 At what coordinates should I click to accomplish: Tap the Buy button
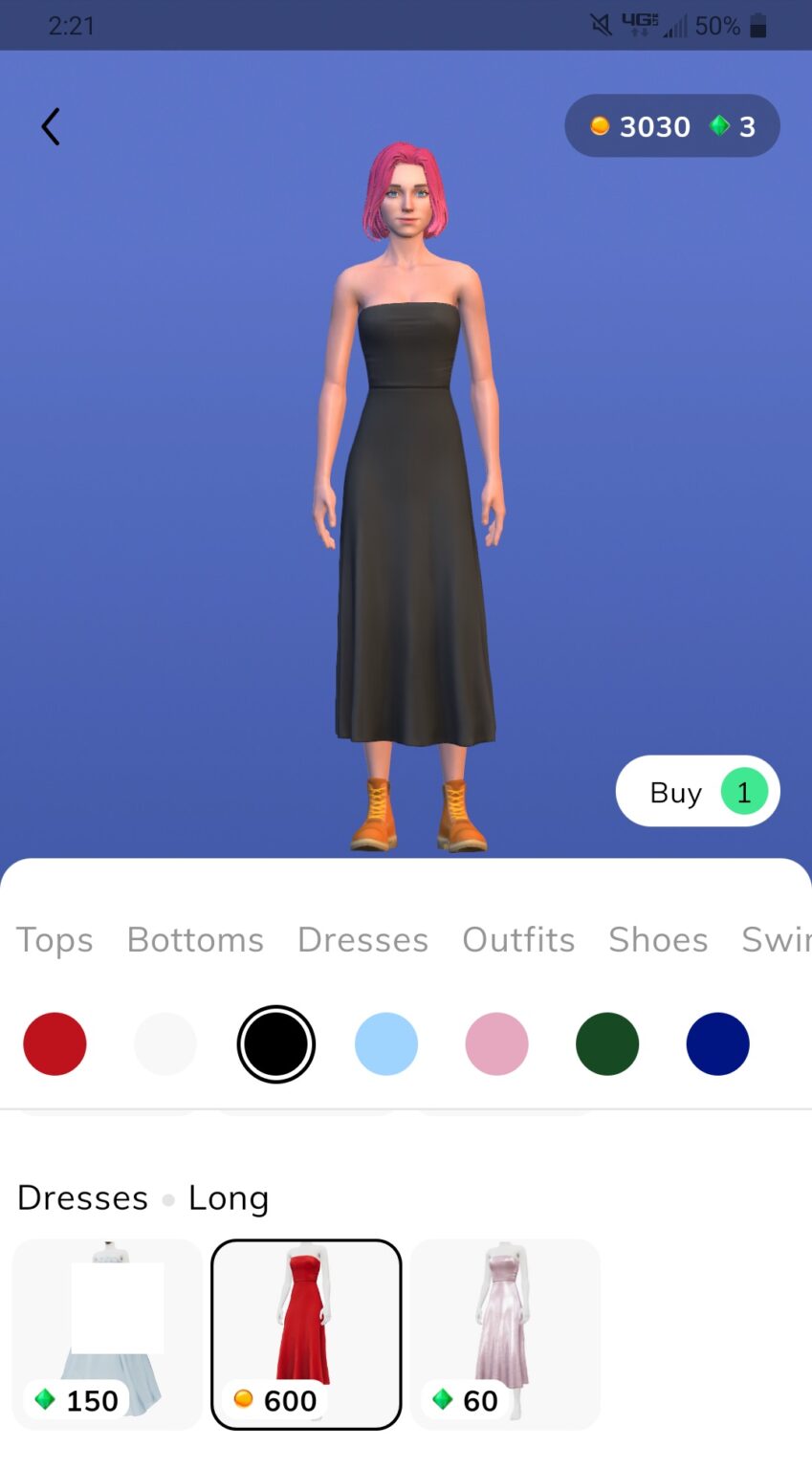(x=697, y=792)
